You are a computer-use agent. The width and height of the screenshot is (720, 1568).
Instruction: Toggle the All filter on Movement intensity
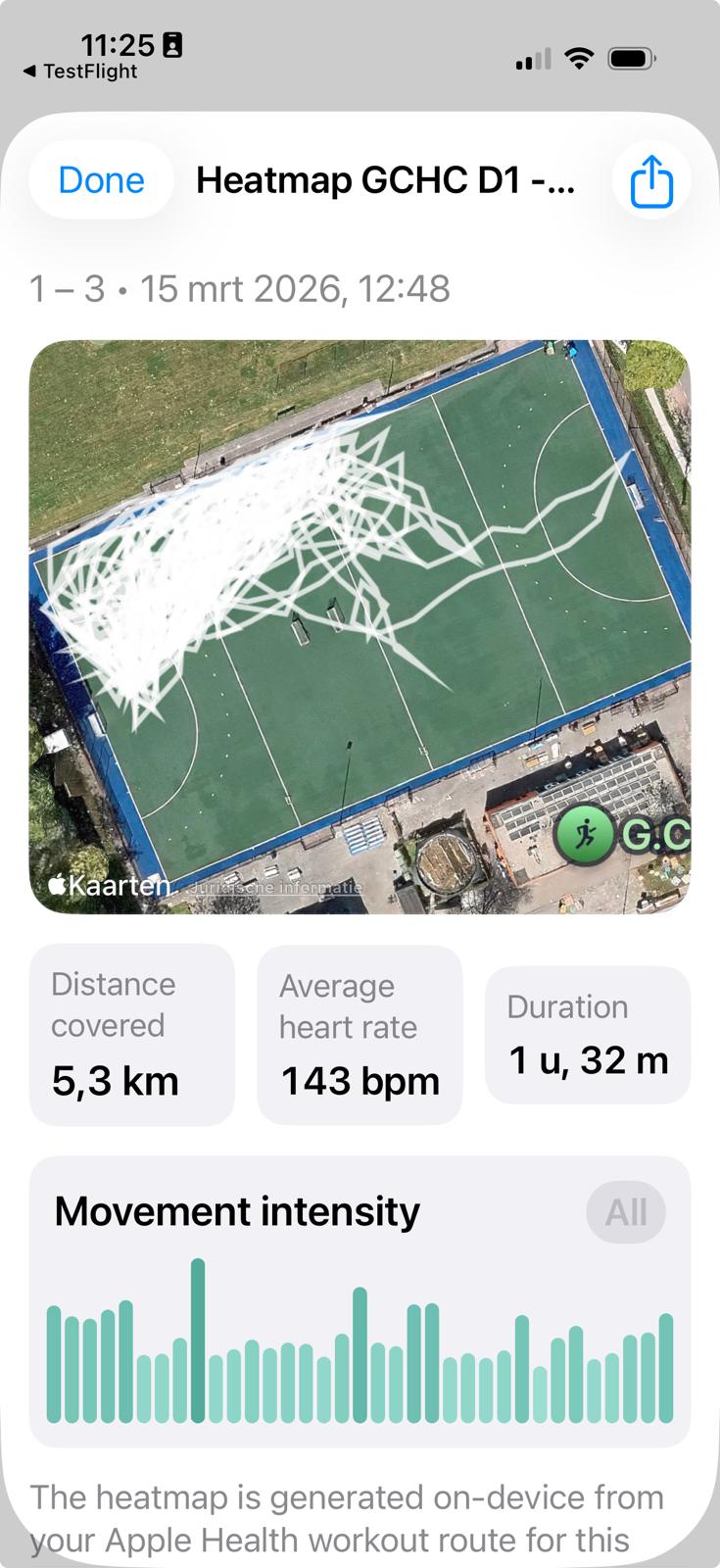click(x=625, y=1211)
